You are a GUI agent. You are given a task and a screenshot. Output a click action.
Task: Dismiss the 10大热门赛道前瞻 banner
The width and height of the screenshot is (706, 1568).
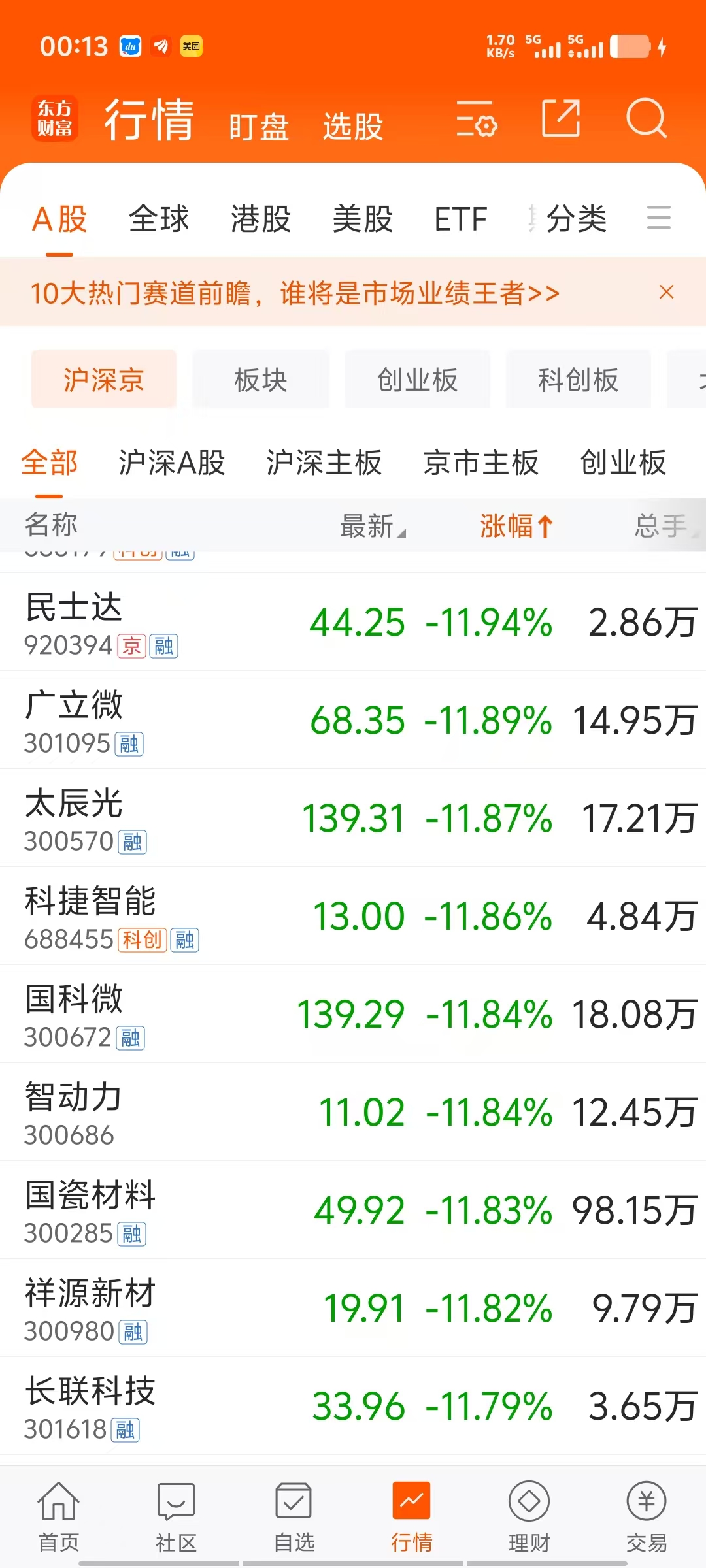(x=666, y=292)
